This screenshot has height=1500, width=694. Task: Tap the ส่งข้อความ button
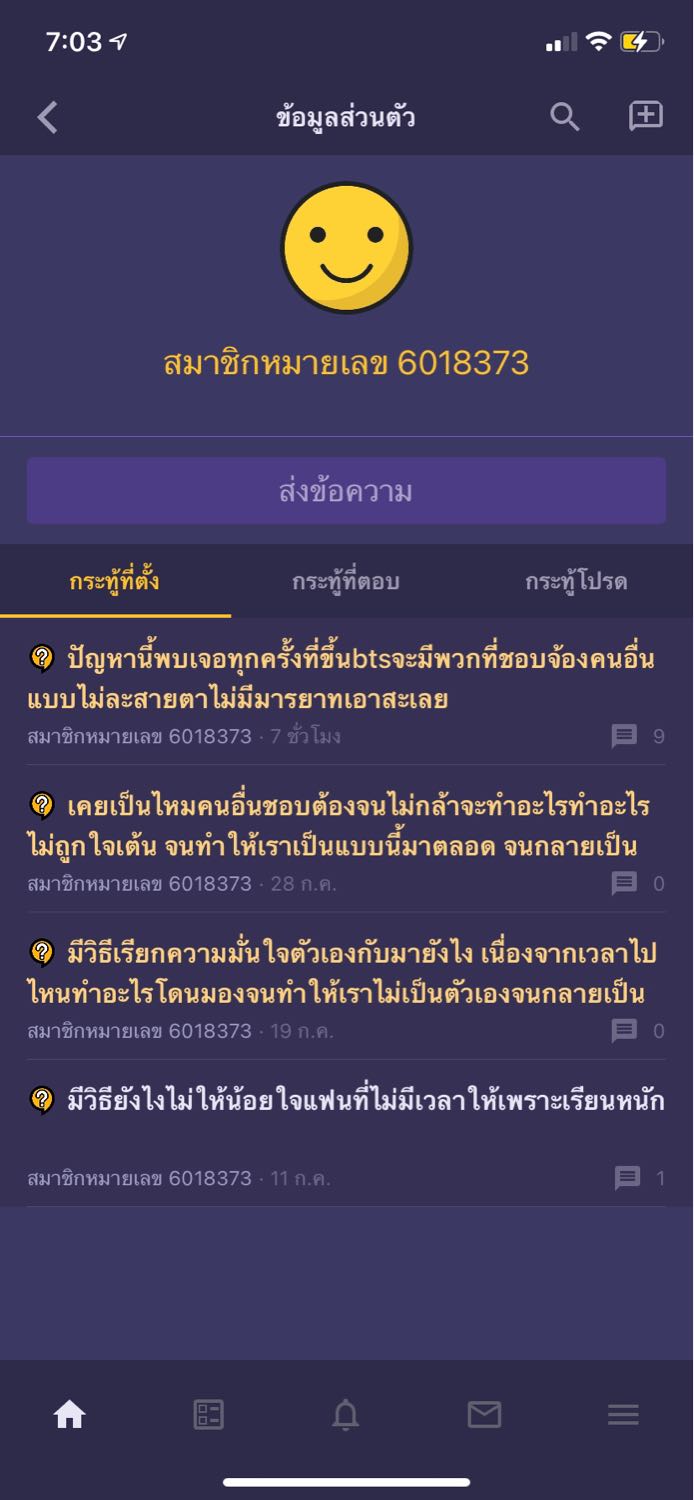tap(346, 491)
